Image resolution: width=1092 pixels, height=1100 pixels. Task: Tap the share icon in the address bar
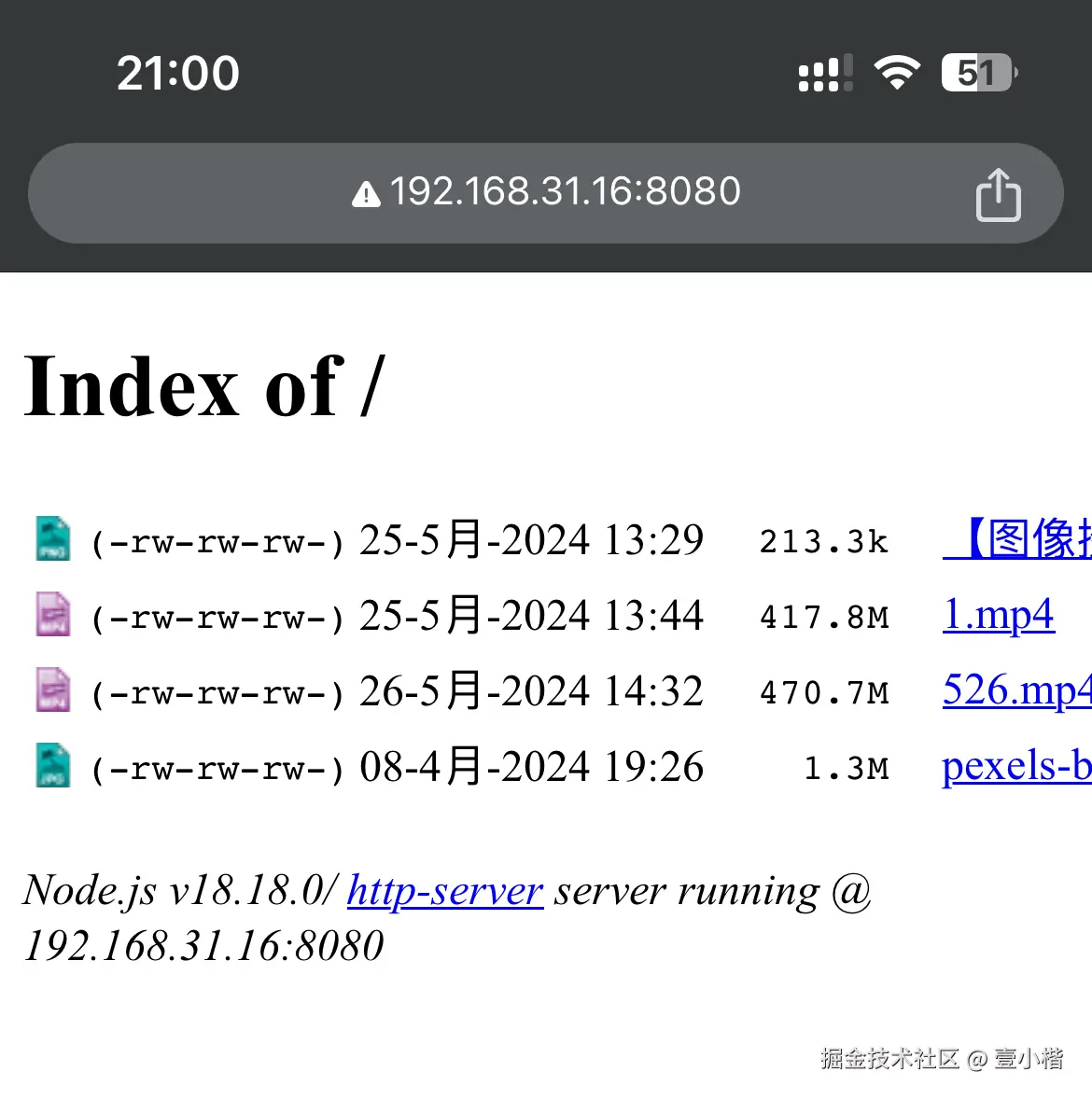click(x=998, y=194)
